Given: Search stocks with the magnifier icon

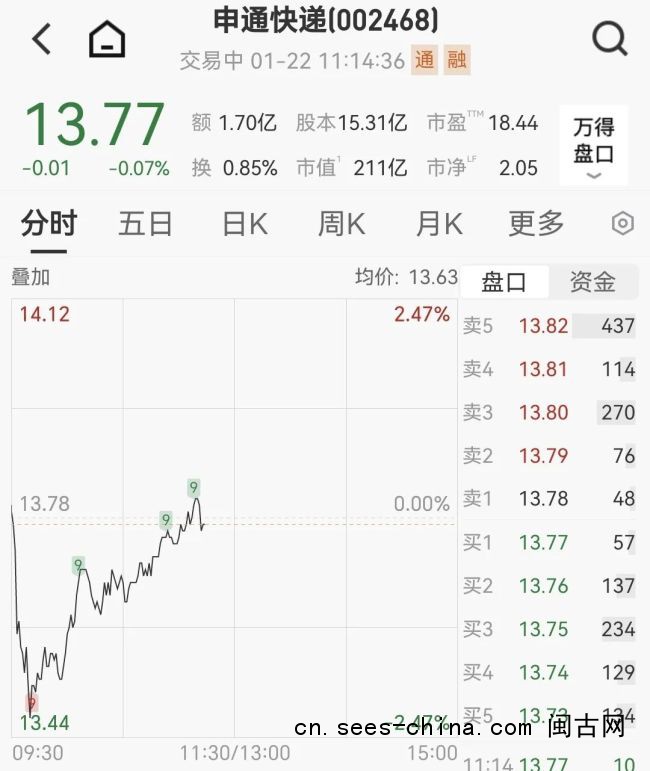Looking at the screenshot, I should pos(609,40).
